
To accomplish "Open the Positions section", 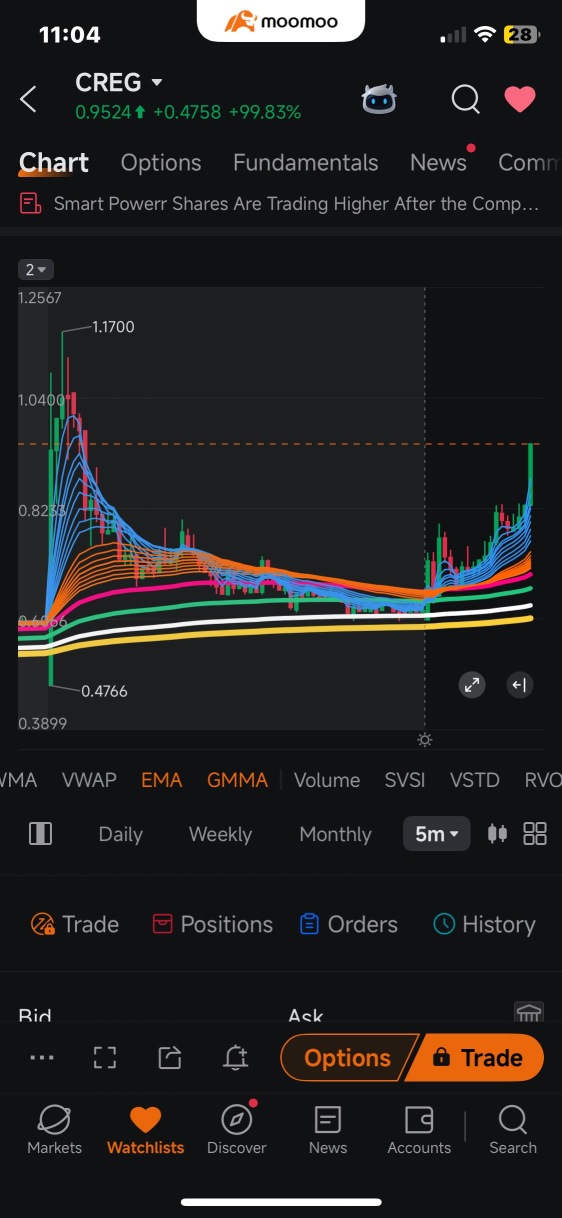I will coord(212,924).
